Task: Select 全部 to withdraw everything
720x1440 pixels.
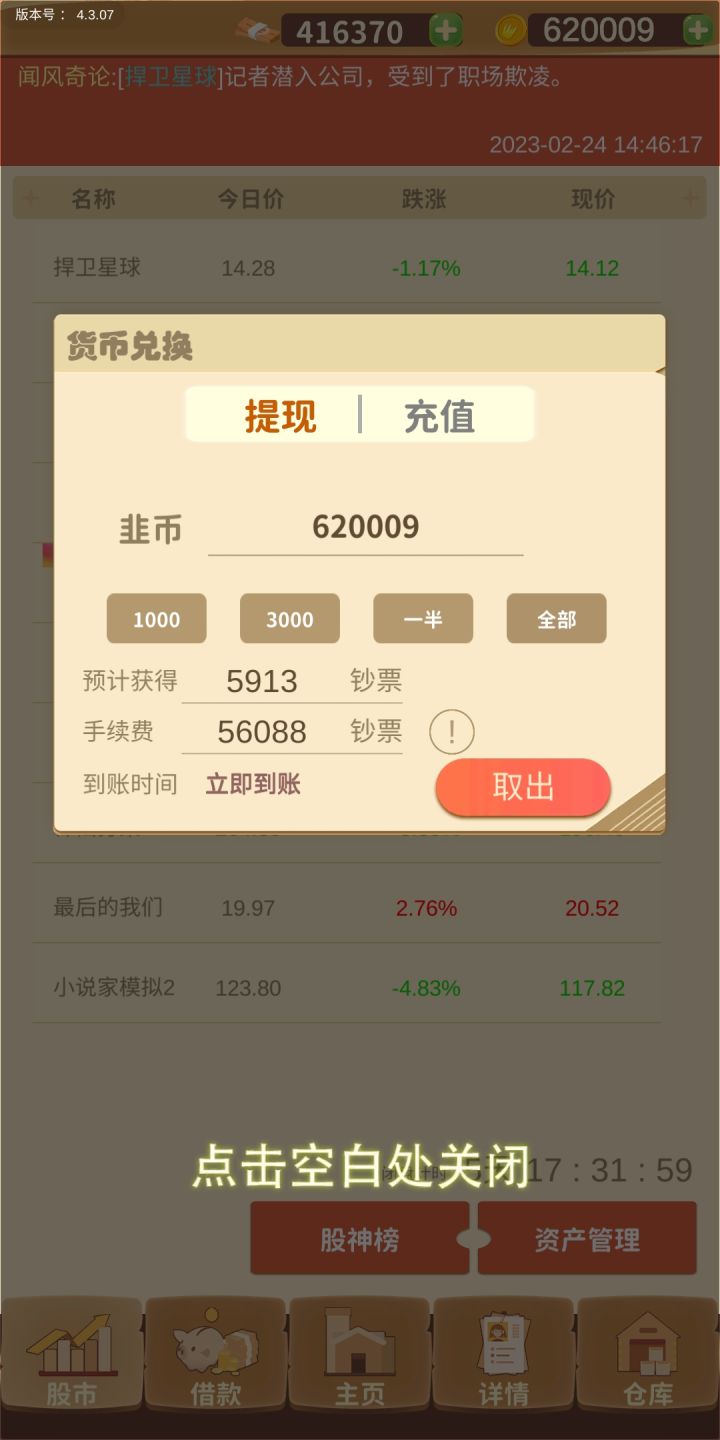Action: pyautogui.click(x=556, y=618)
